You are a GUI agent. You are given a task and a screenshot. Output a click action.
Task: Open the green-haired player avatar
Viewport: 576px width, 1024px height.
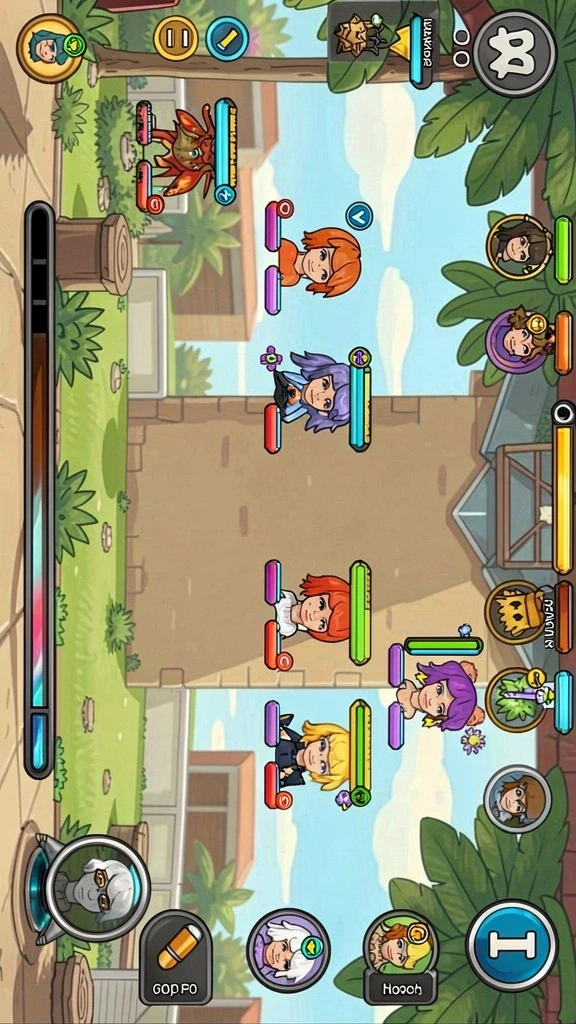50,47
